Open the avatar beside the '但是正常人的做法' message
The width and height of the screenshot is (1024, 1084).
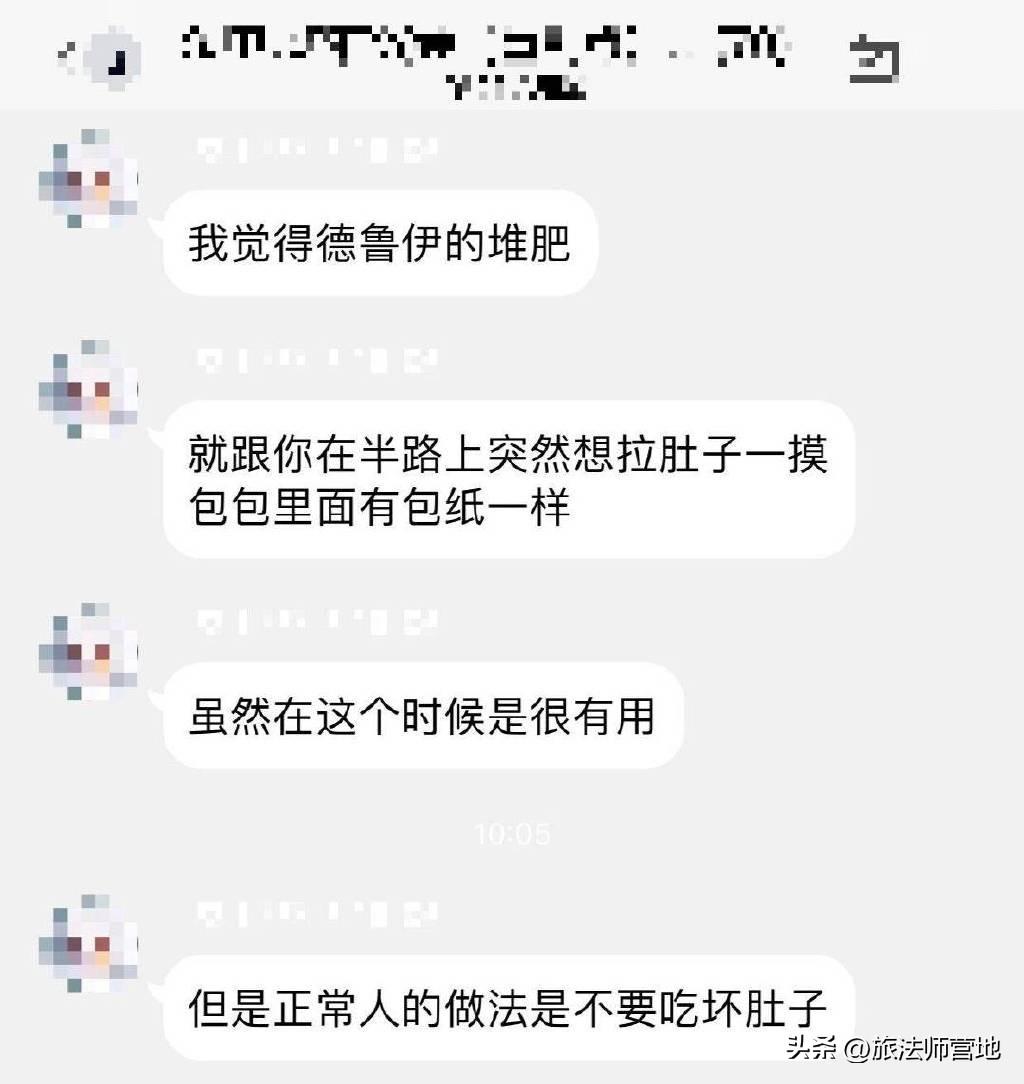coord(88,944)
